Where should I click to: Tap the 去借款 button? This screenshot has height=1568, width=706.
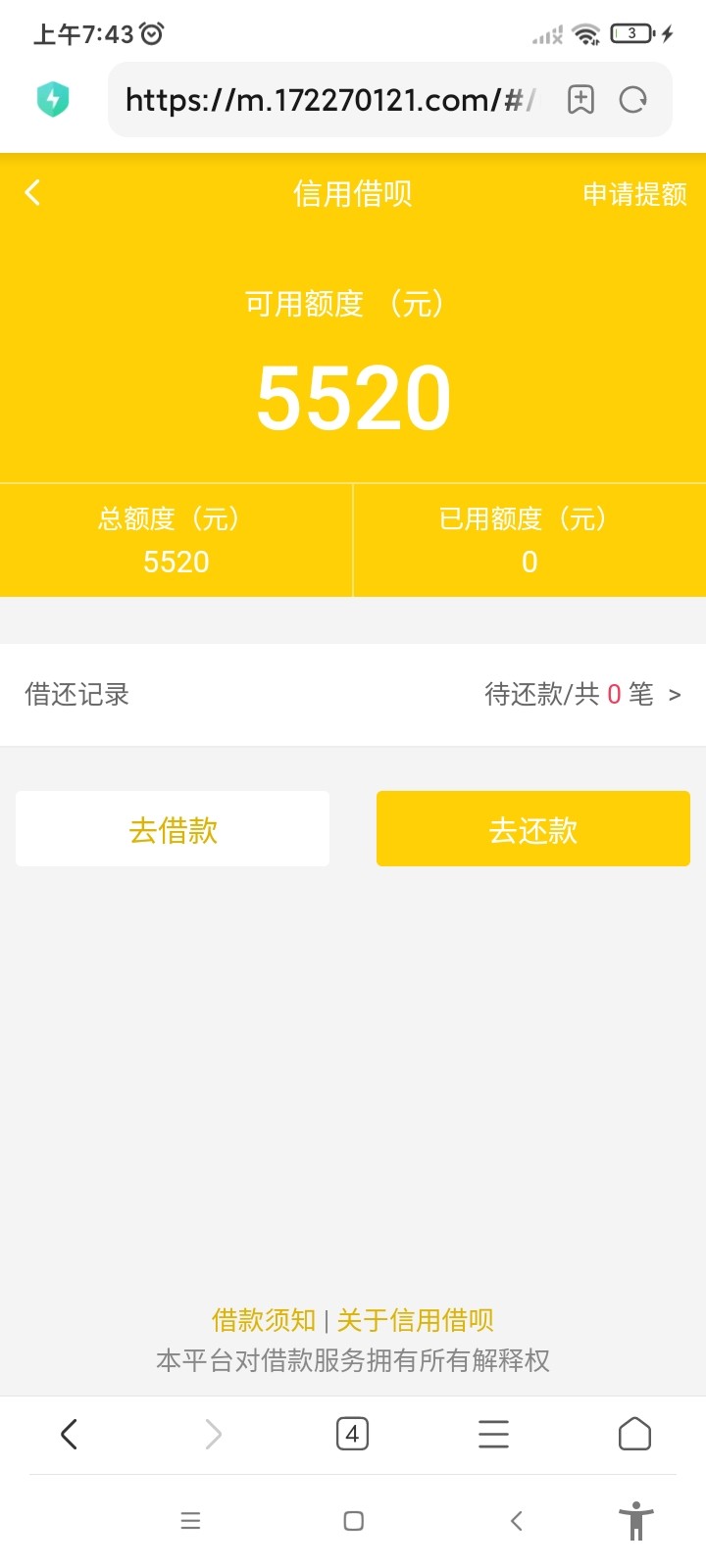[173, 830]
